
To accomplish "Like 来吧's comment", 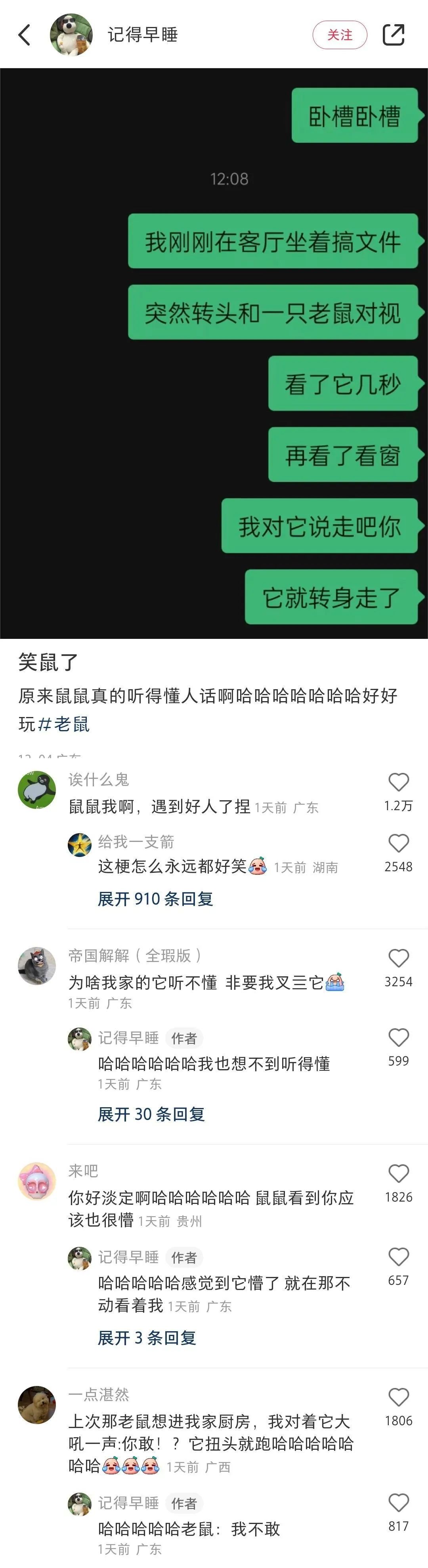I will (398, 1173).
